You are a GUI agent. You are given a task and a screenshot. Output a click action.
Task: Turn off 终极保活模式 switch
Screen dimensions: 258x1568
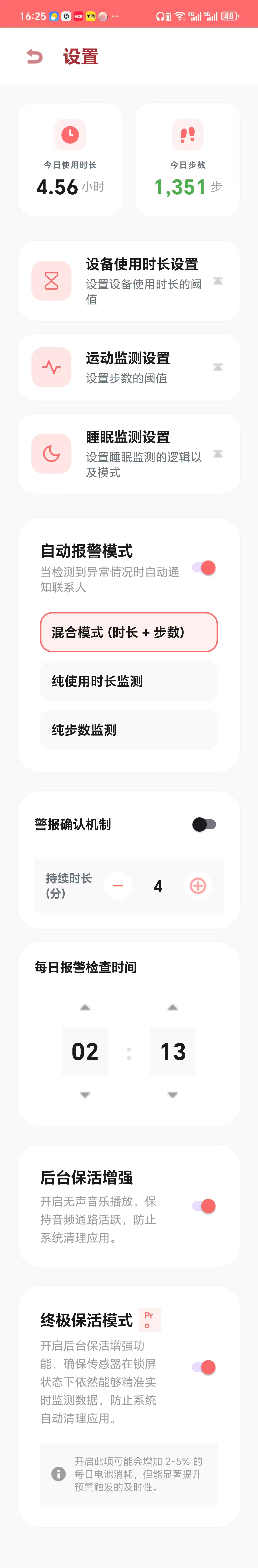(204, 1367)
